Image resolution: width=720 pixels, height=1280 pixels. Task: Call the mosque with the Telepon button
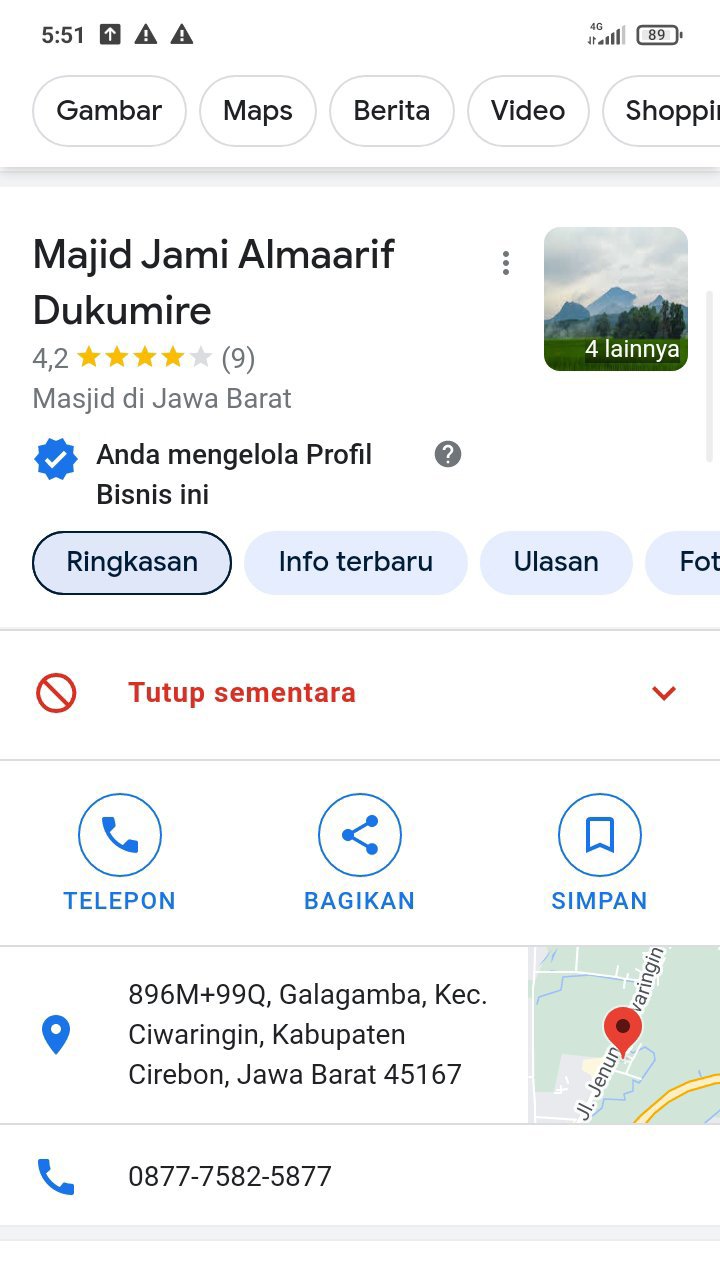[x=120, y=853]
